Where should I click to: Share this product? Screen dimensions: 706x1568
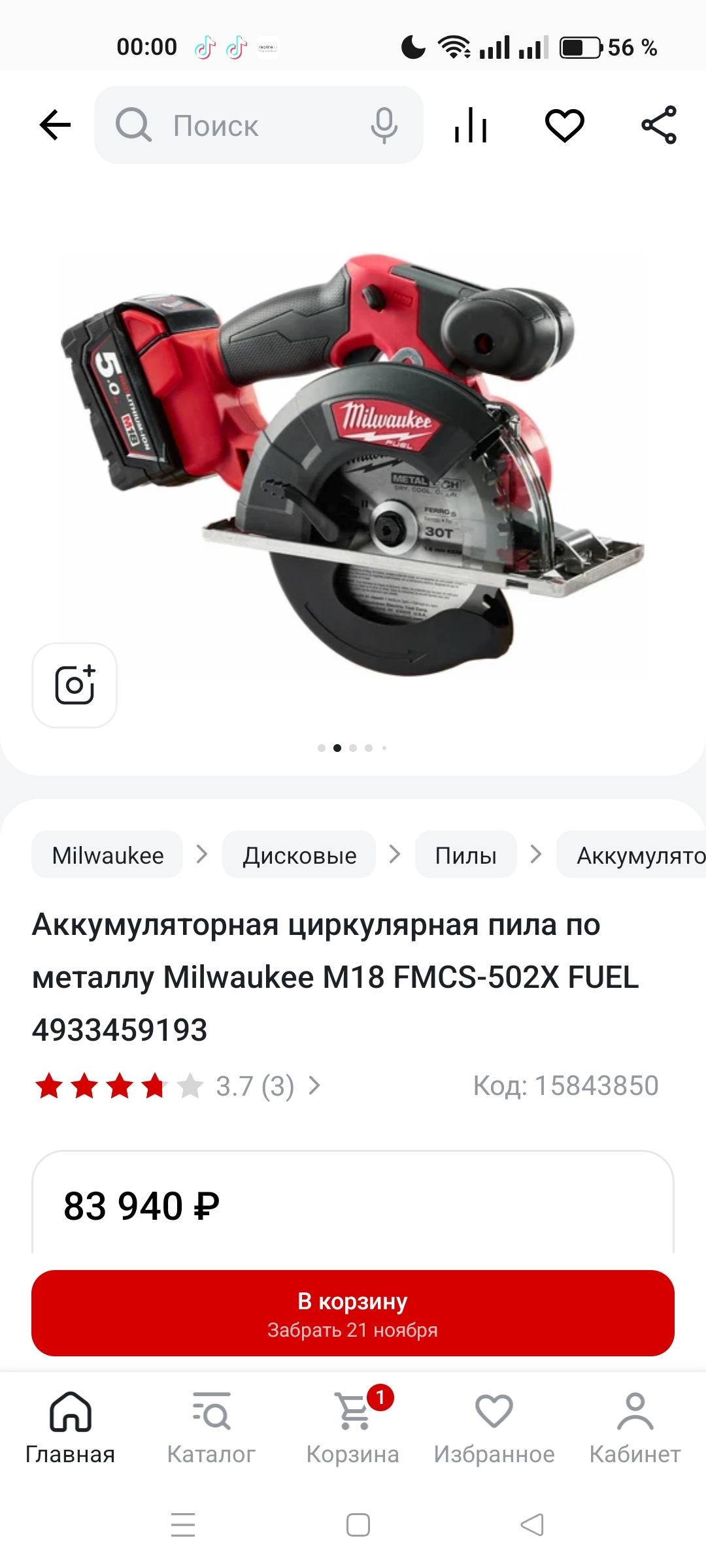(659, 125)
